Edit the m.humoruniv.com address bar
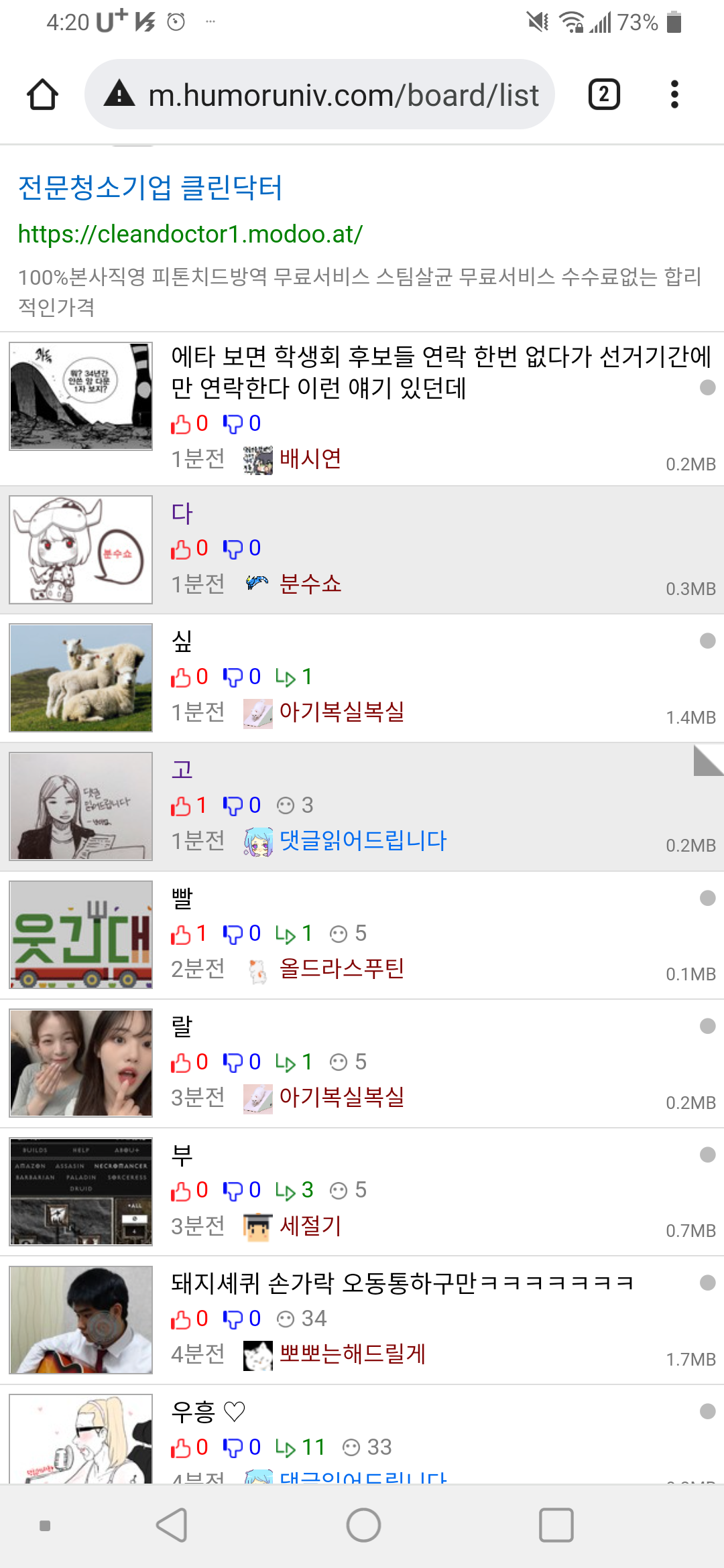Viewport: 724px width, 1568px height. [342, 95]
